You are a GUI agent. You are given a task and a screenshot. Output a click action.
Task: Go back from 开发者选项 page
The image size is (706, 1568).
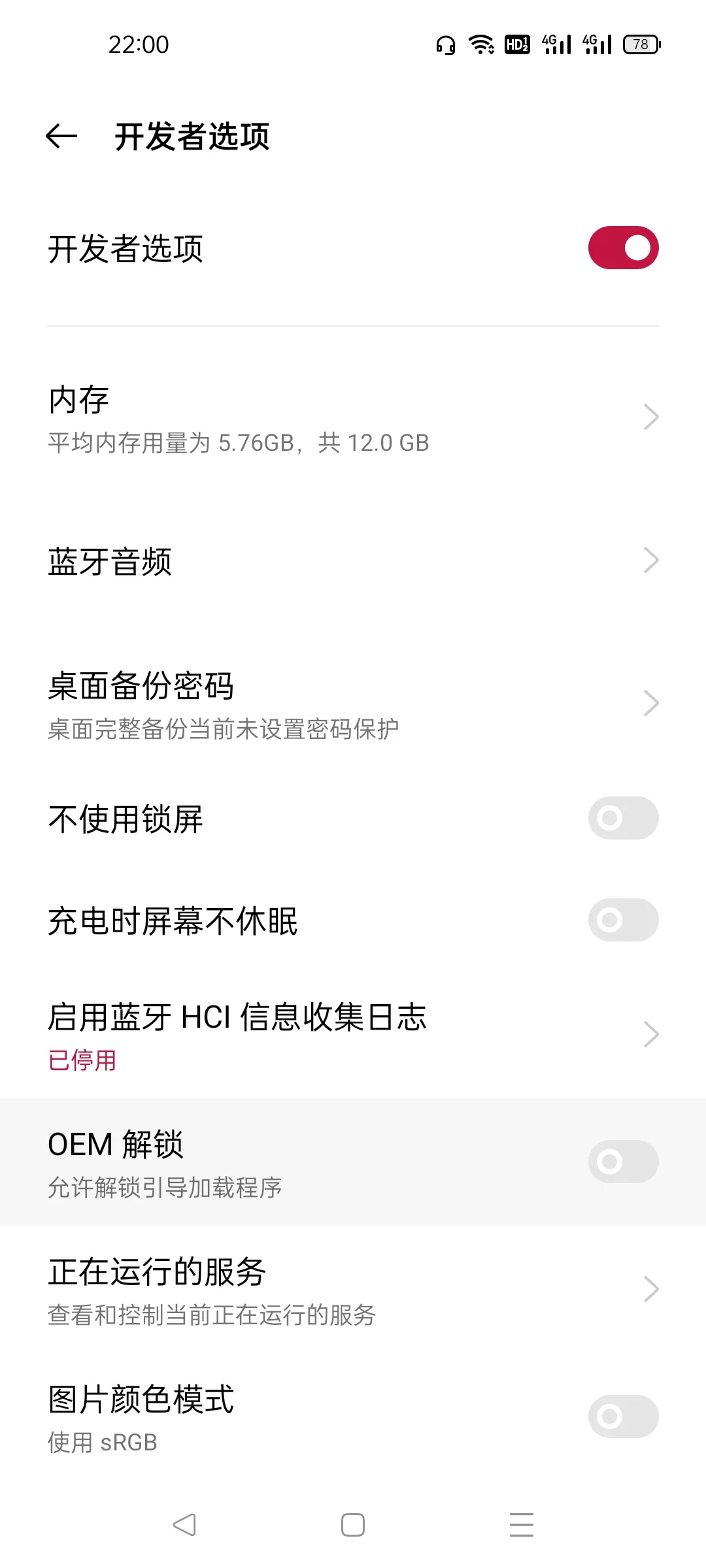pyautogui.click(x=61, y=137)
